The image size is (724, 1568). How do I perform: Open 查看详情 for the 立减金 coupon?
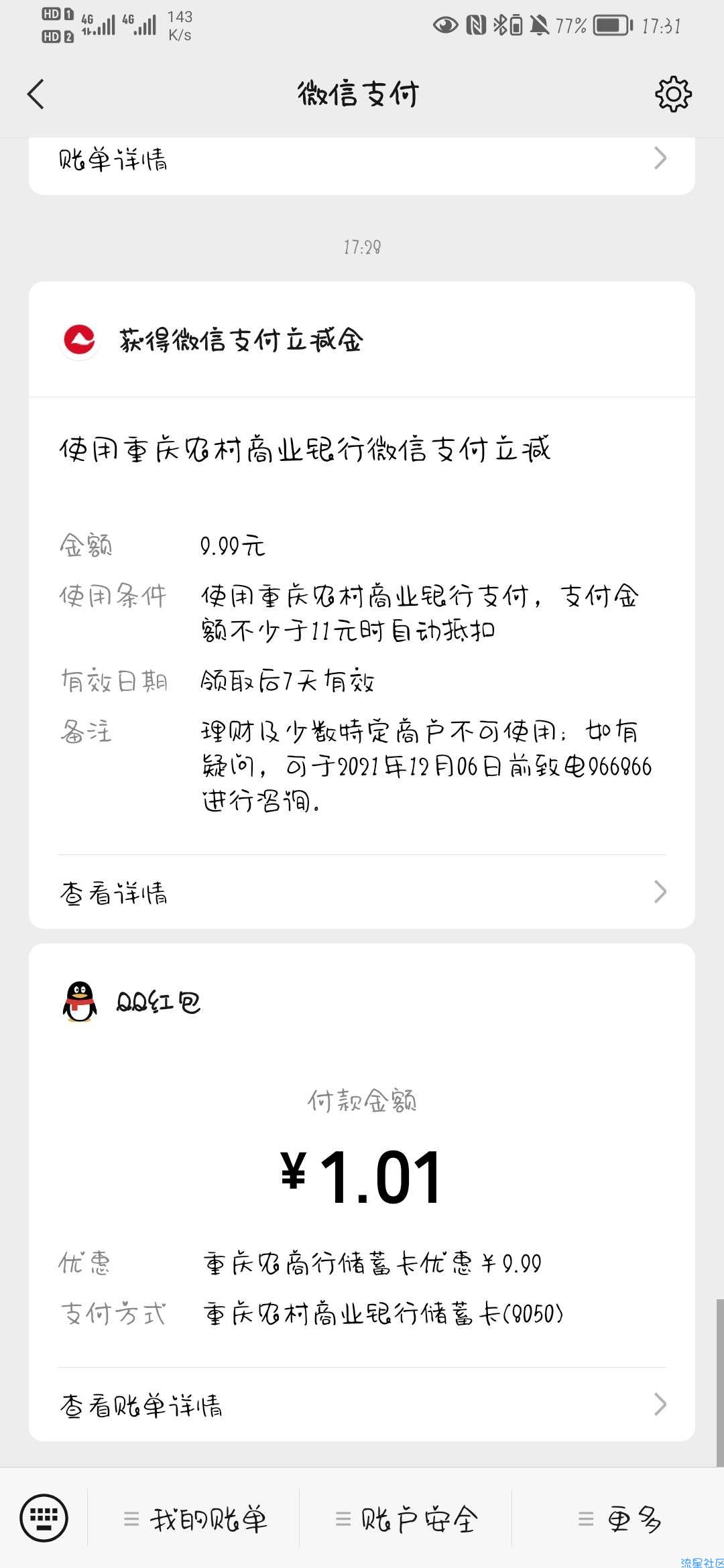[x=362, y=892]
